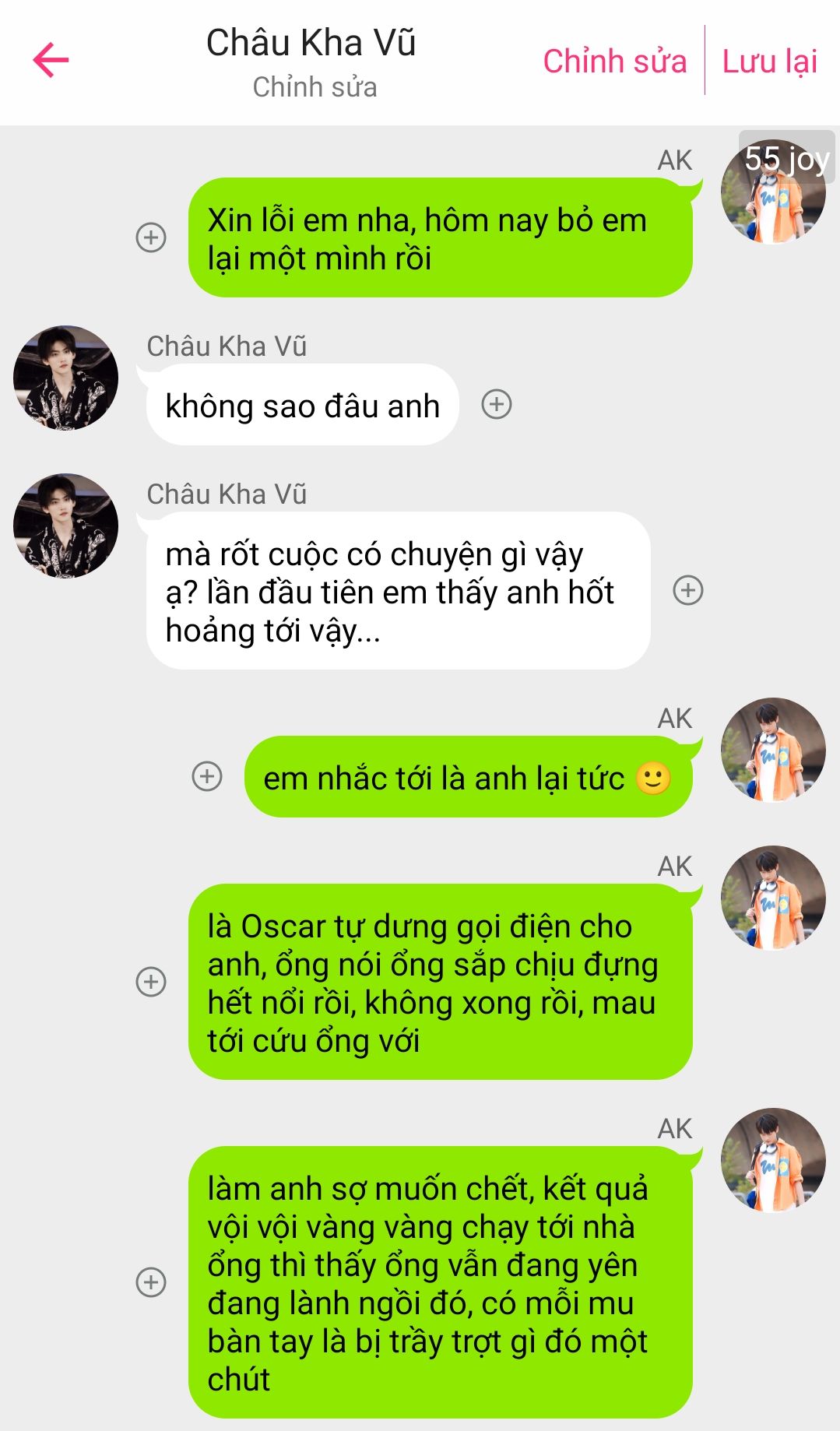Tap AK's avatar beside the Oscar message
Viewport: 840px width, 1431px height.
[x=773, y=898]
